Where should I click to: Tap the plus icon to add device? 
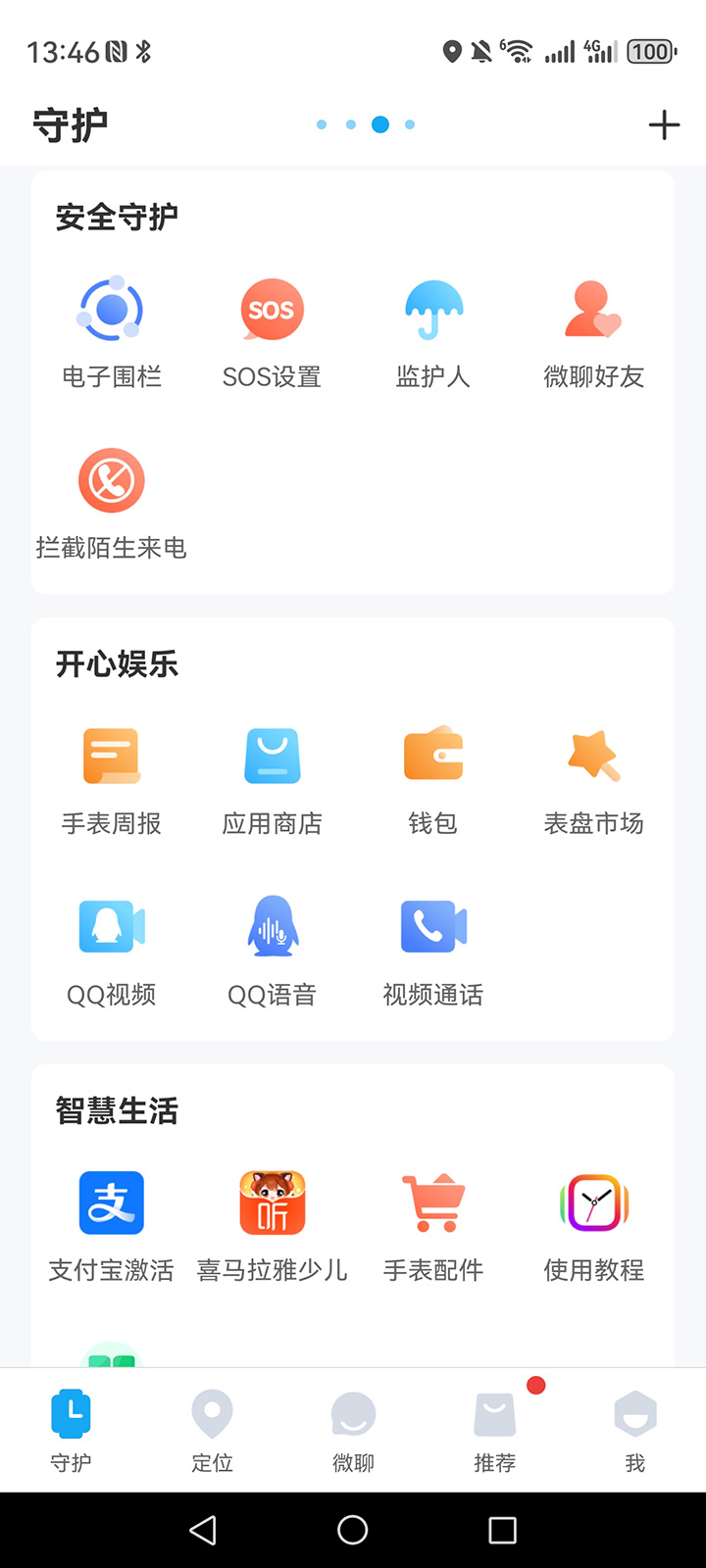point(664,124)
